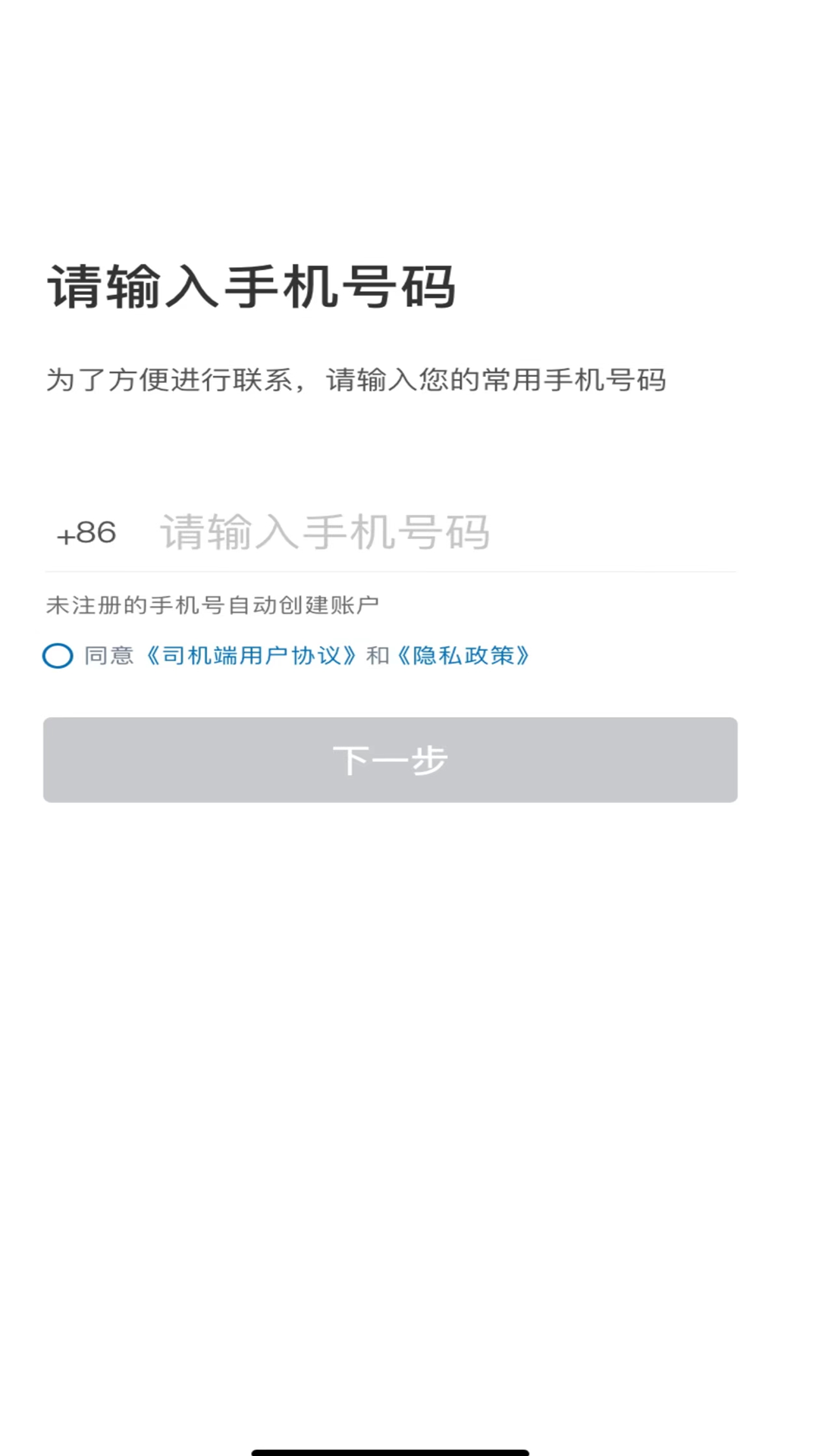Viewport: 819px width, 1456px height.
Task: Click the auto-create account notice text
Action: coord(215,603)
